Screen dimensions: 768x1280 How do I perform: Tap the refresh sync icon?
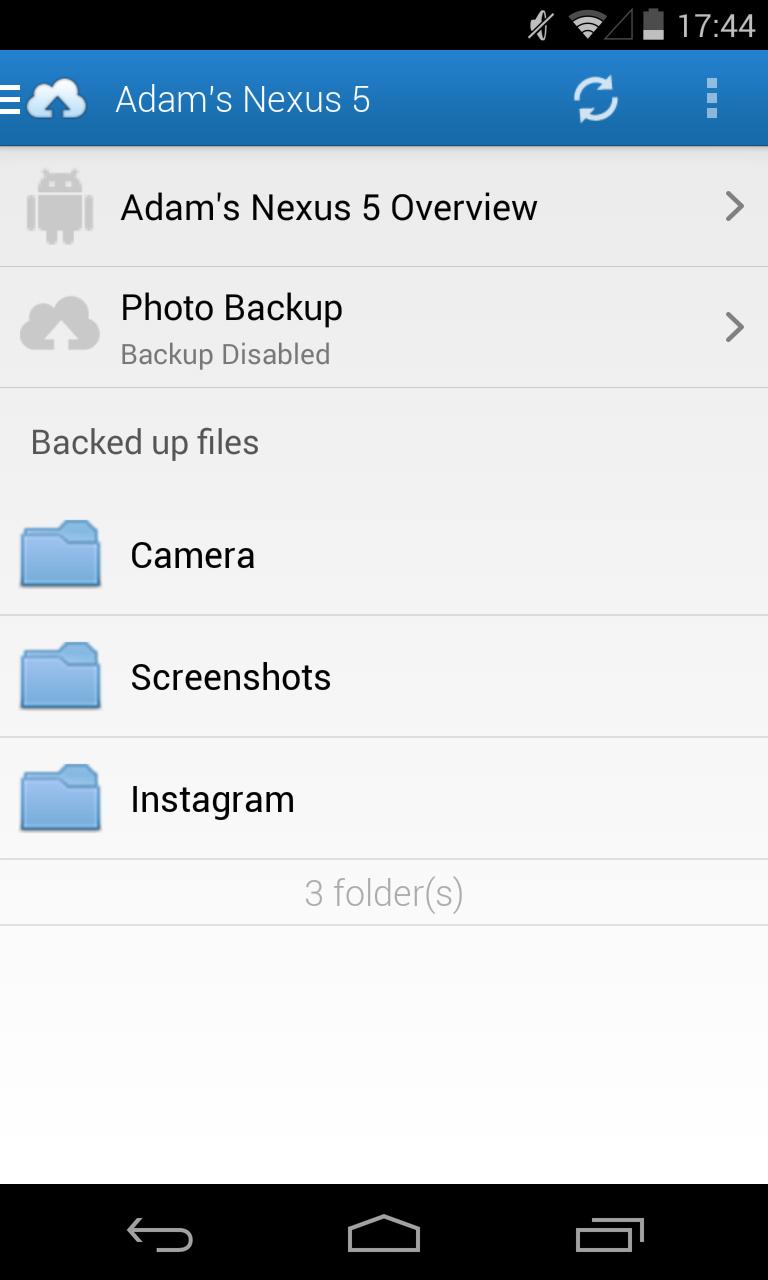click(x=595, y=97)
